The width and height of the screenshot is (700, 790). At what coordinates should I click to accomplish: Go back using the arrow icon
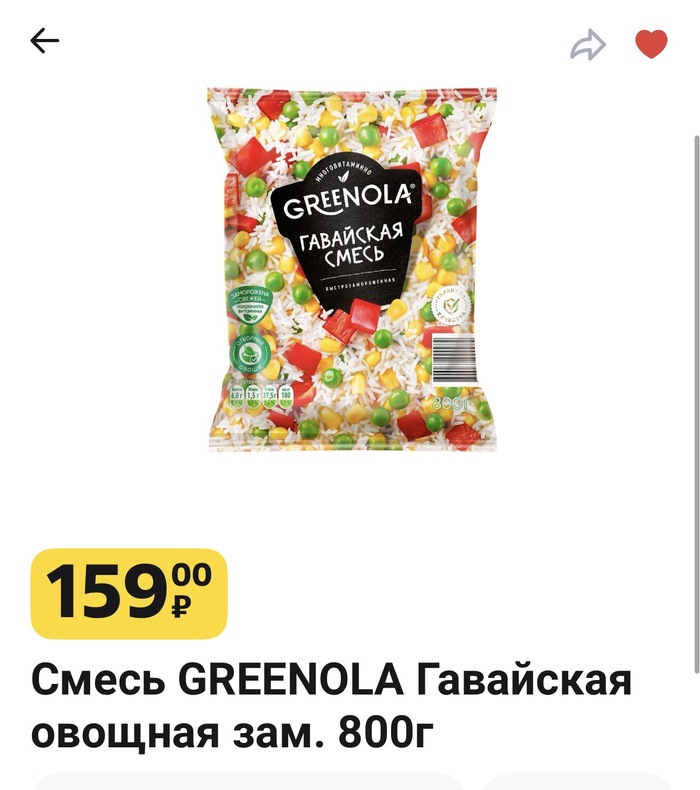coord(45,41)
